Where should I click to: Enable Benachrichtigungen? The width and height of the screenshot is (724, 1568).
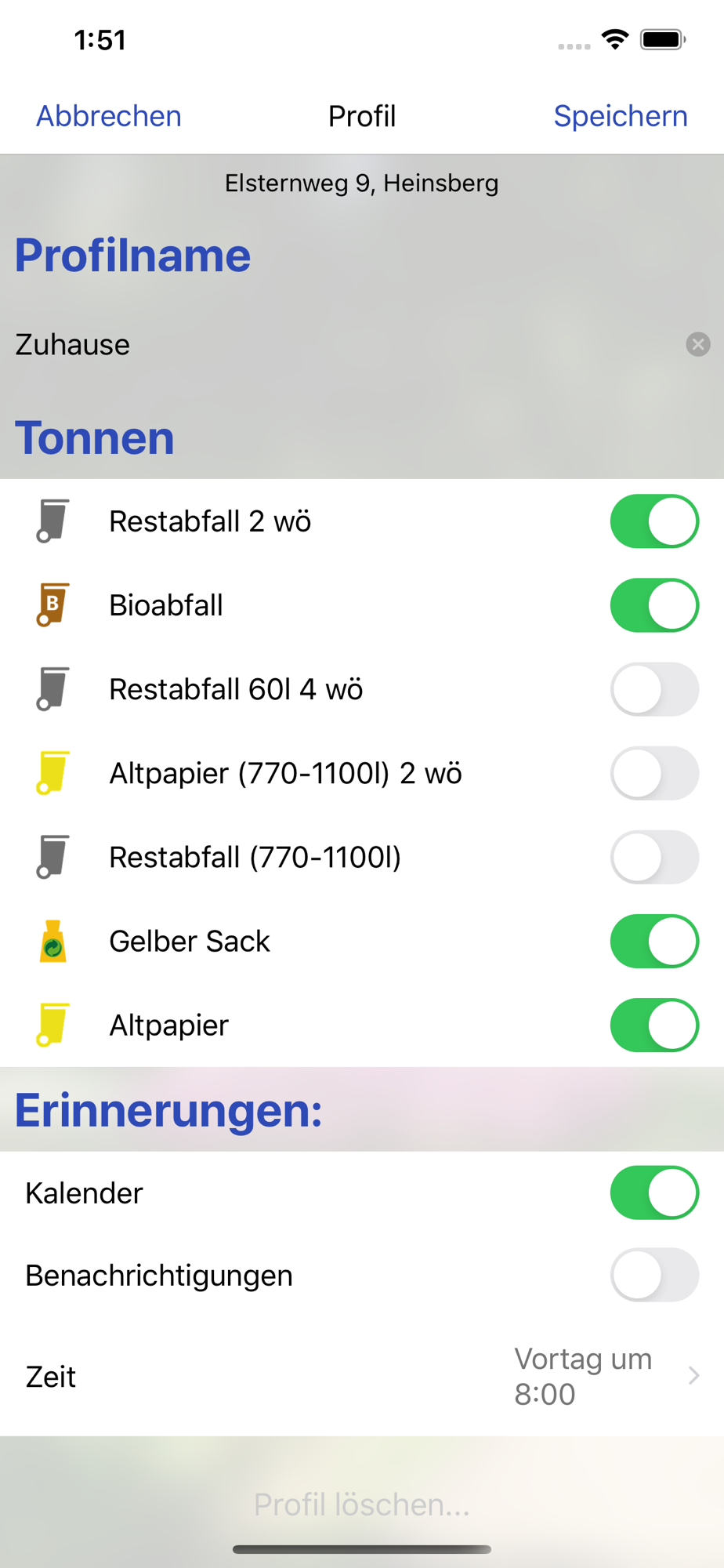[654, 1275]
